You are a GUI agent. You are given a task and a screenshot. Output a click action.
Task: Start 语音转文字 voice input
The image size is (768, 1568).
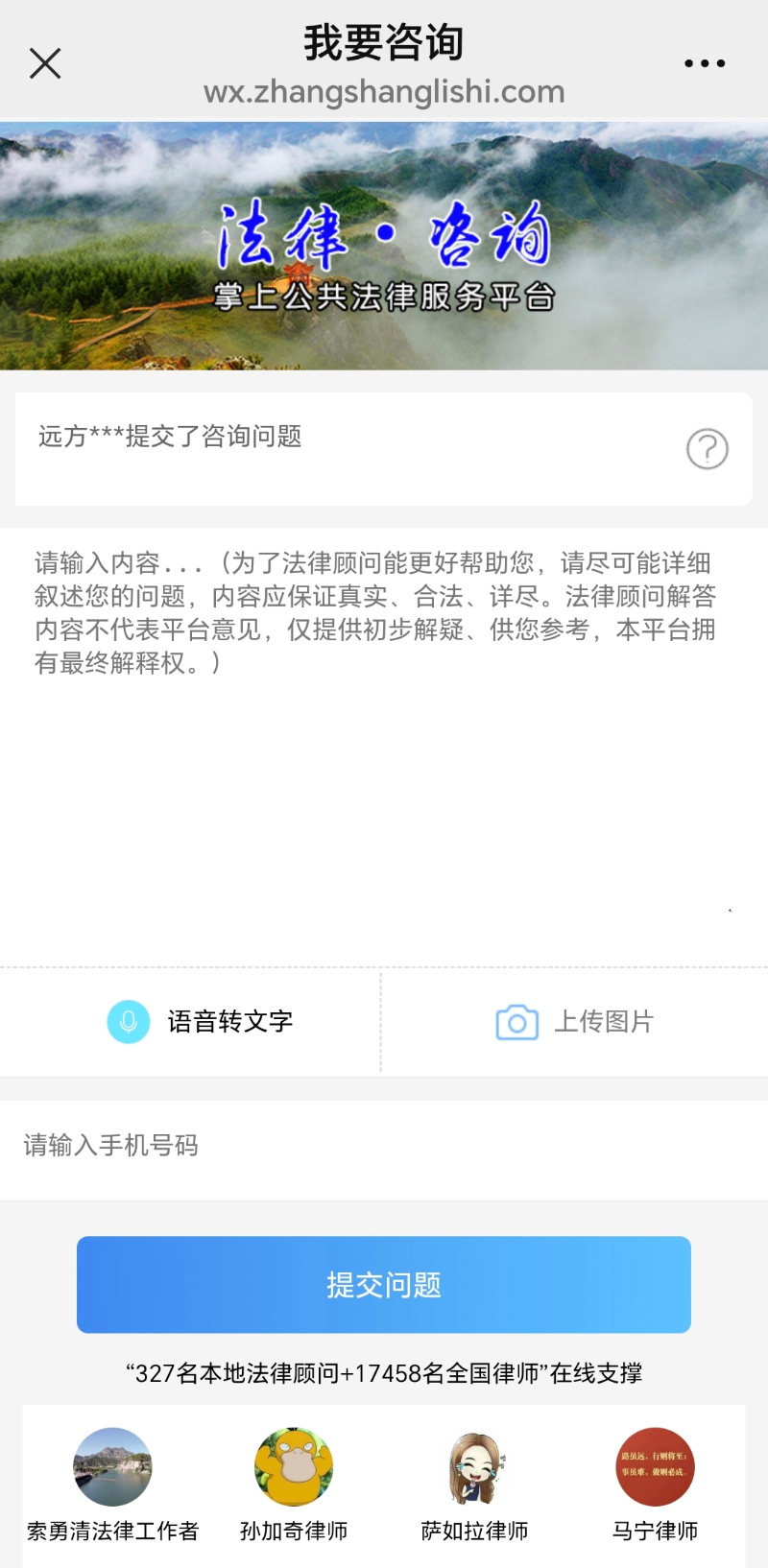[x=200, y=1021]
